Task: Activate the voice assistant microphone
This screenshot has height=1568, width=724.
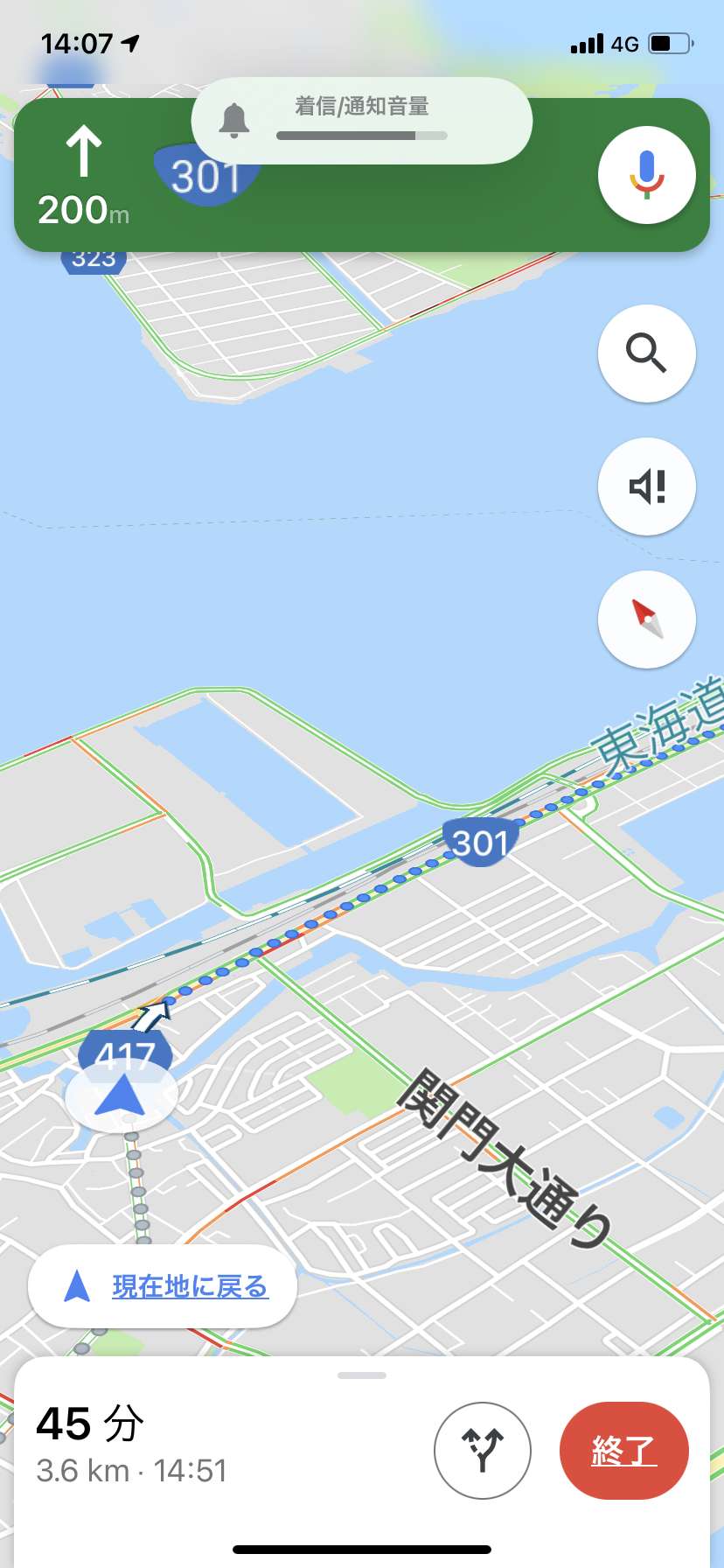Action: [x=646, y=175]
